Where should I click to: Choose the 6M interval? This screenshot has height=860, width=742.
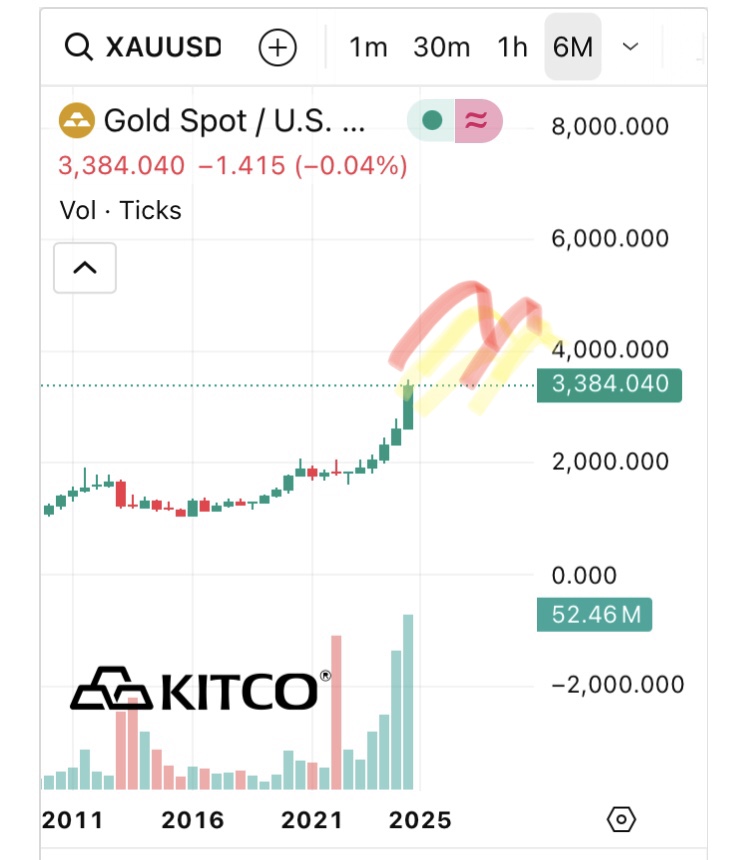pos(572,47)
